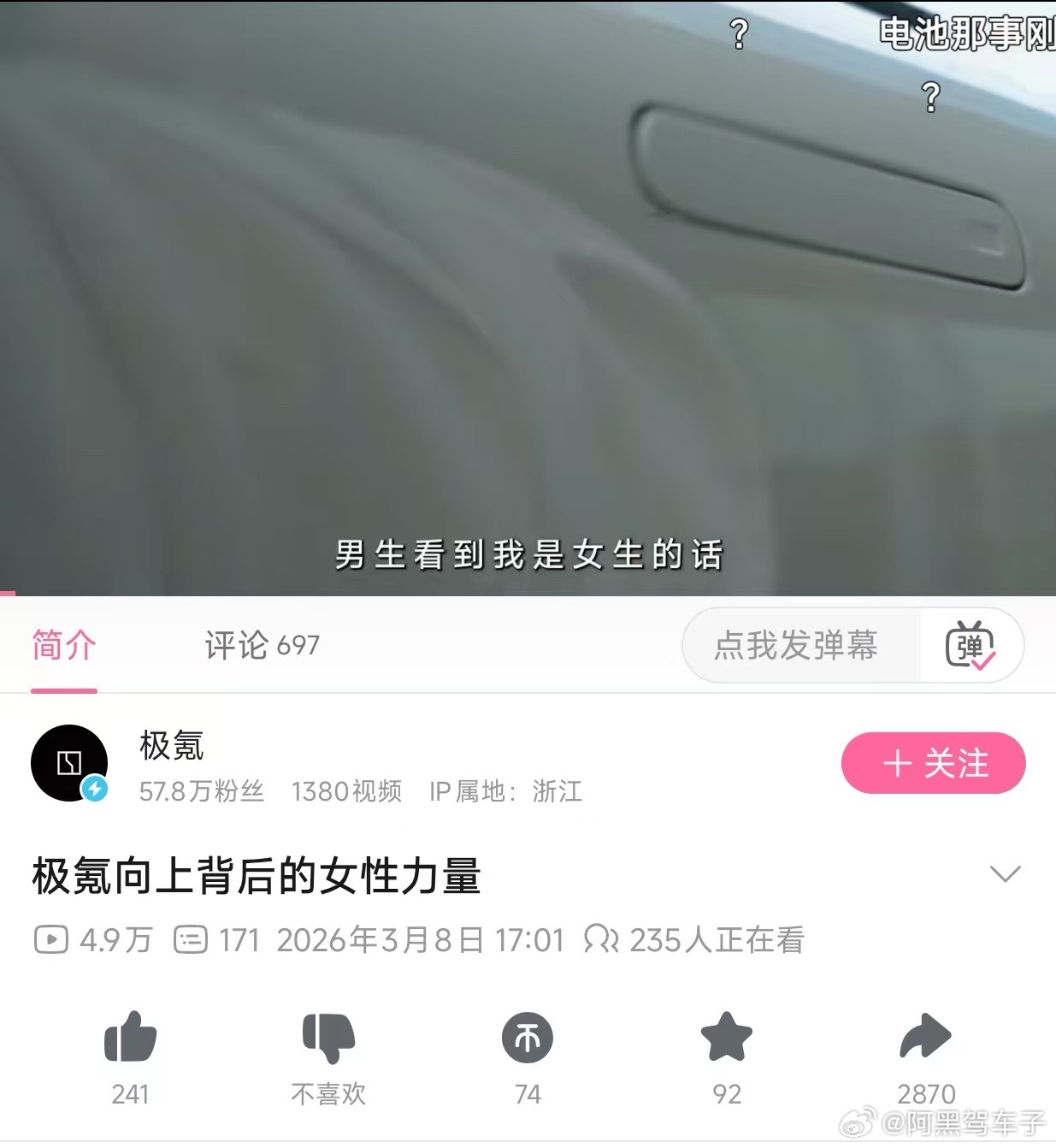This screenshot has width=1056, height=1148.
Task: Follow 极氪 with the 关注 button
Action: click(932, 764)
